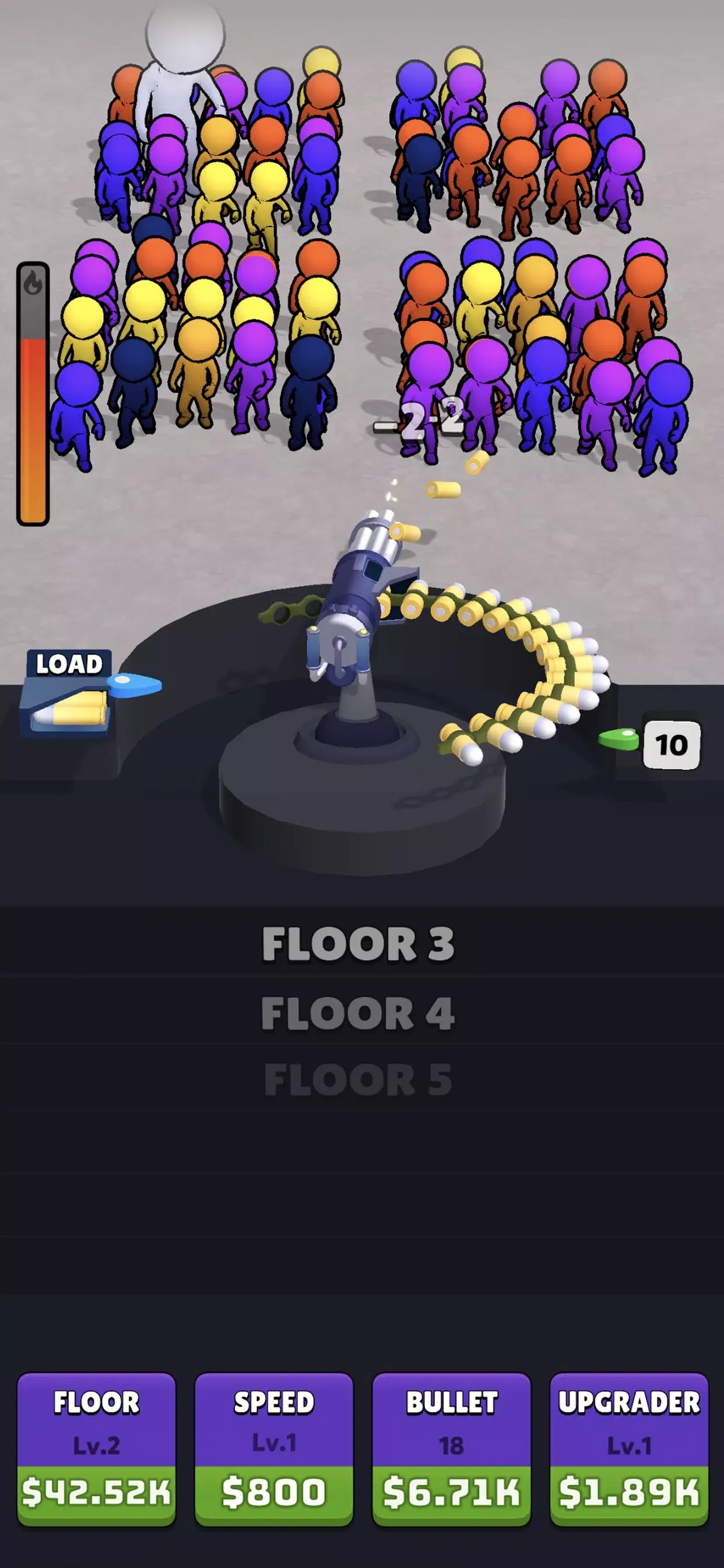The image size is (724, 1568).
Task: Buy the FLOOR upgrade for $42.52K
Action: [x=96, y=1448]
